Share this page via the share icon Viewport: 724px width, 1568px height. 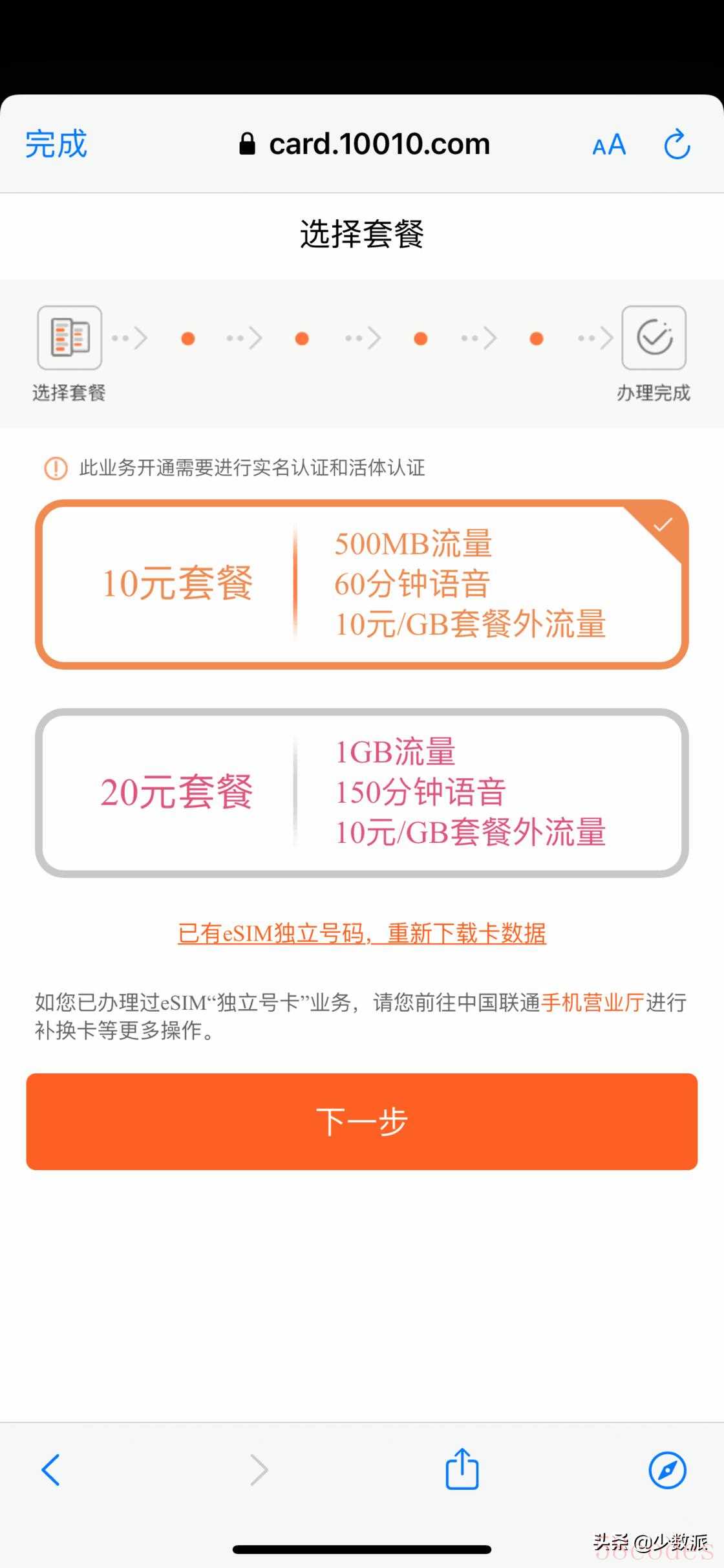(x=462, y=1470)
